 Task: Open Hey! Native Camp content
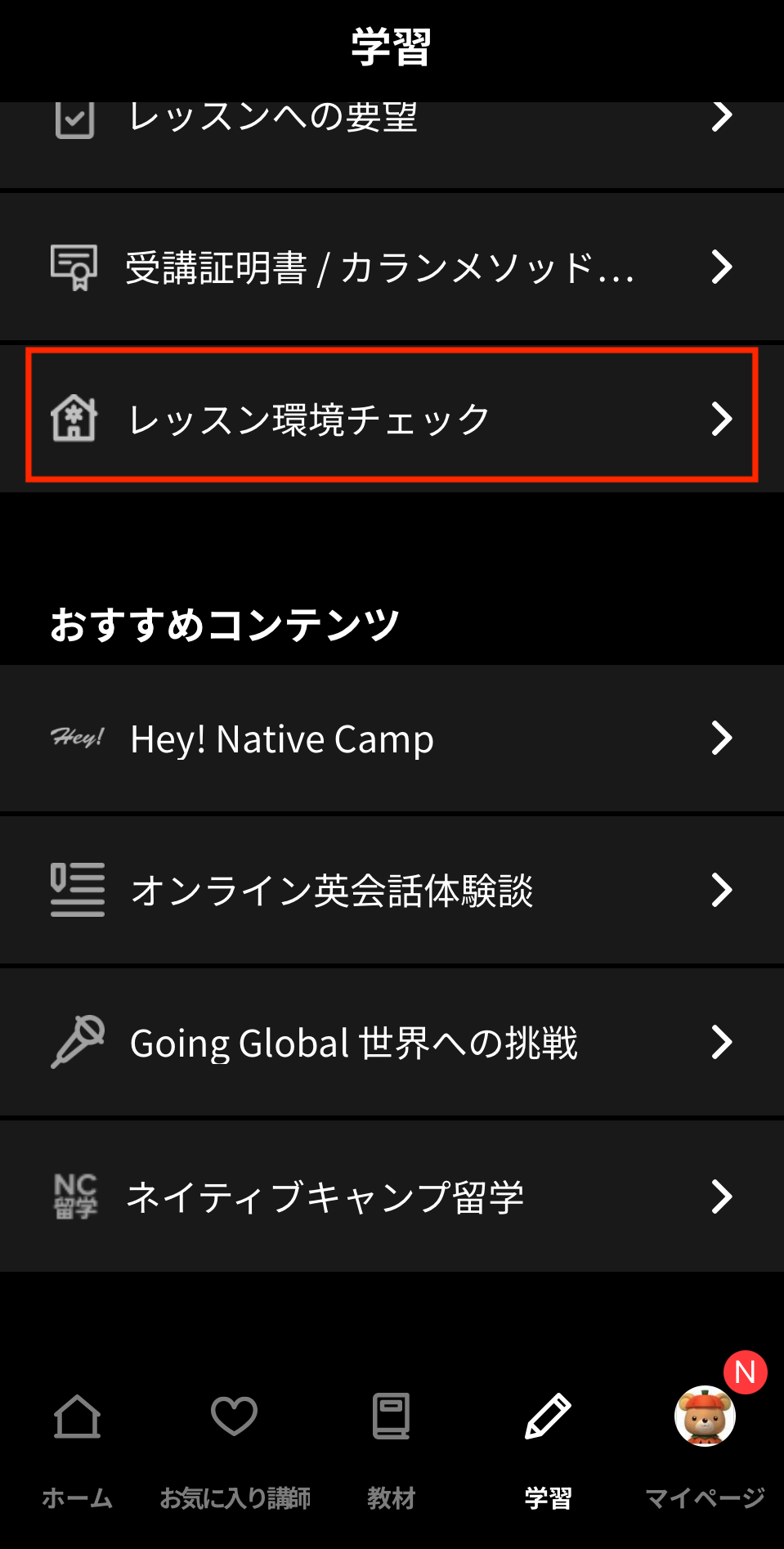click(x=392, y=739)
